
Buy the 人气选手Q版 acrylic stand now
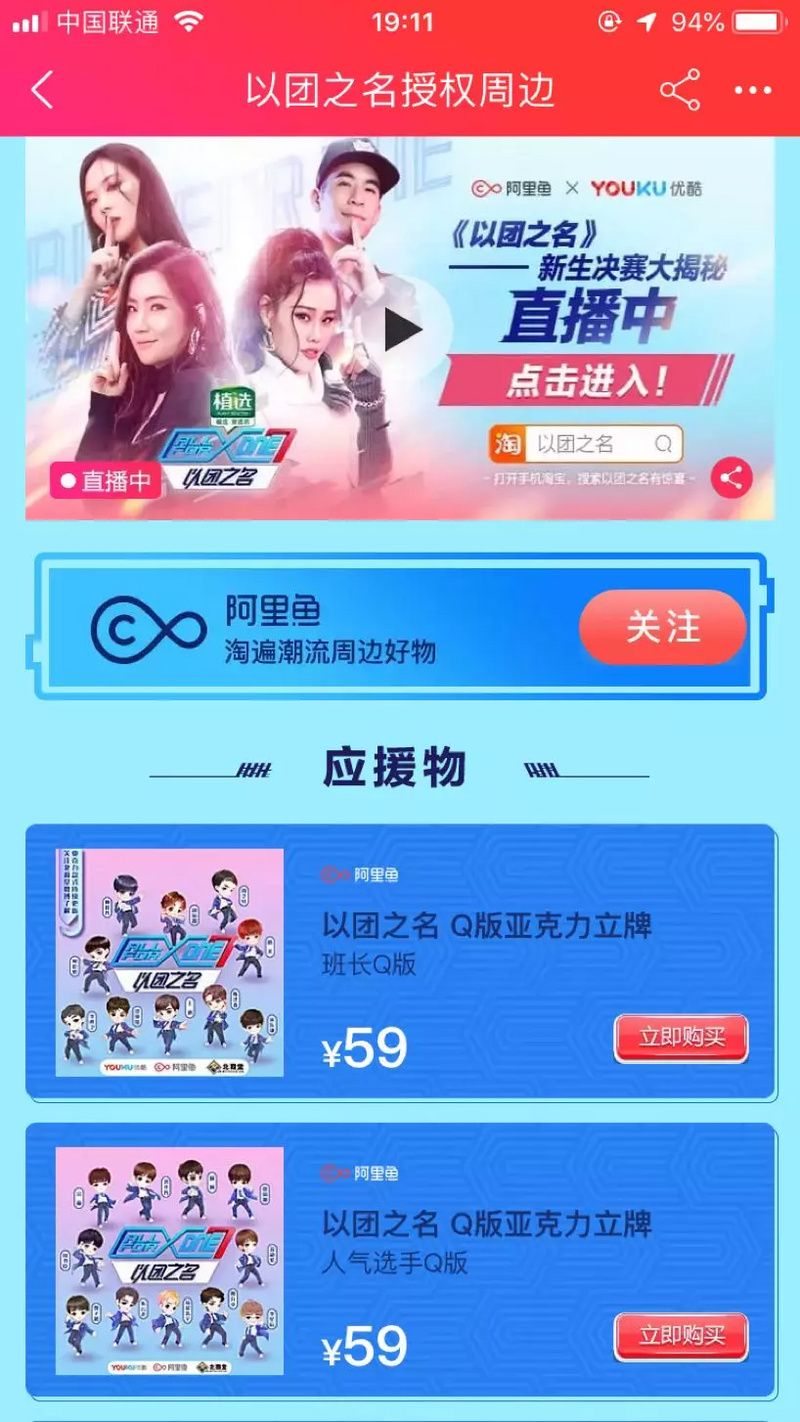tap(681, 1336)
